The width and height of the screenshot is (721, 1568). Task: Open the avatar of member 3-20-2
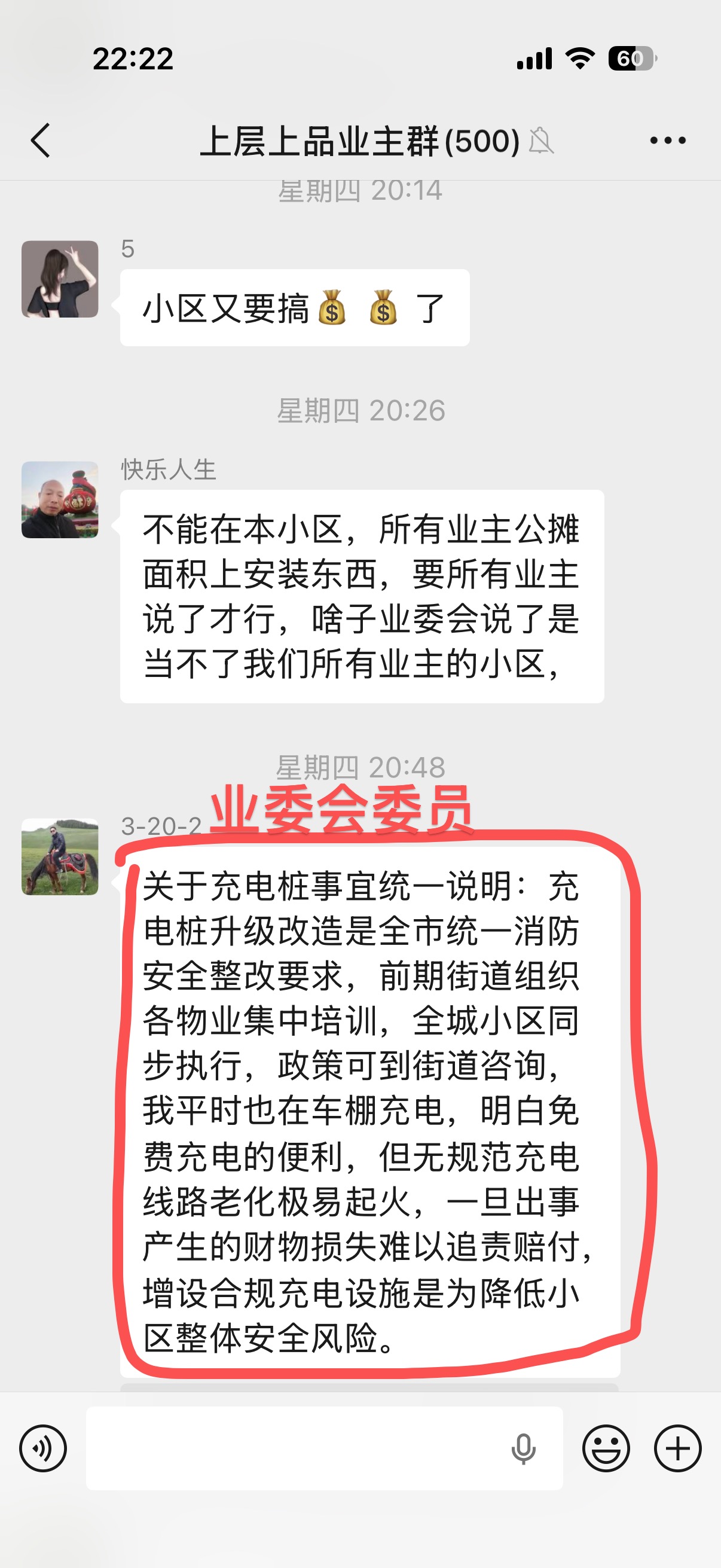[x=60, y=856]
